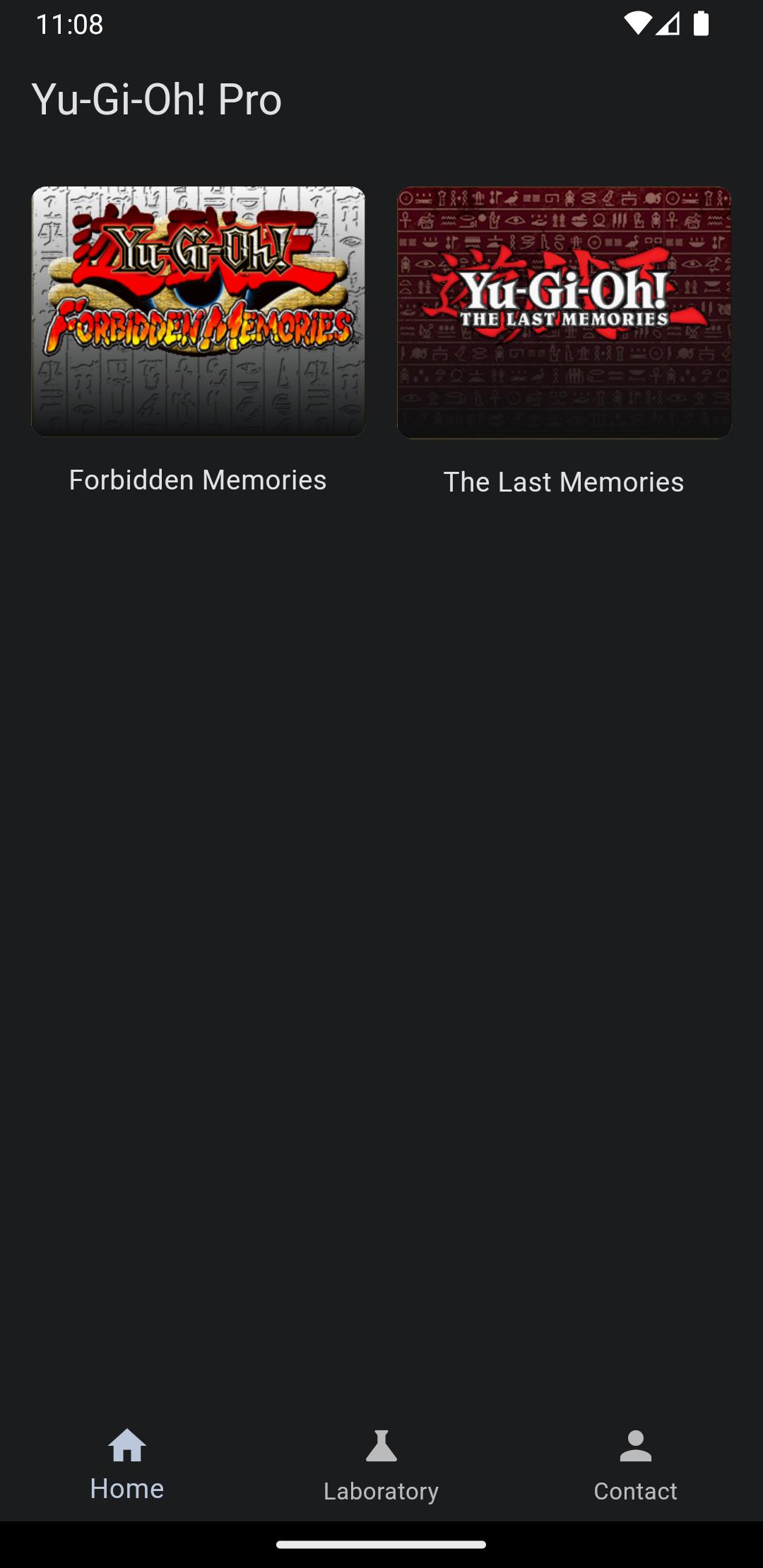Tap the Yu-Gi-Oh! Pro app title

click(x=157, y=99)
